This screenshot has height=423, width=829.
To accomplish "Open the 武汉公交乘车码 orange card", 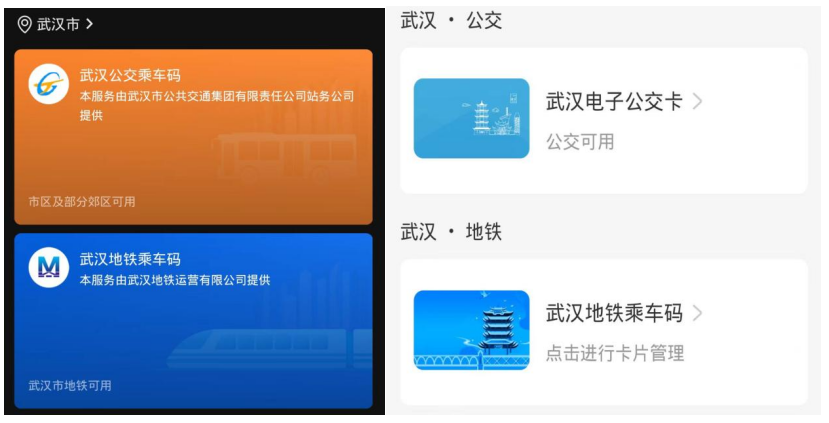I will [193, 137].
